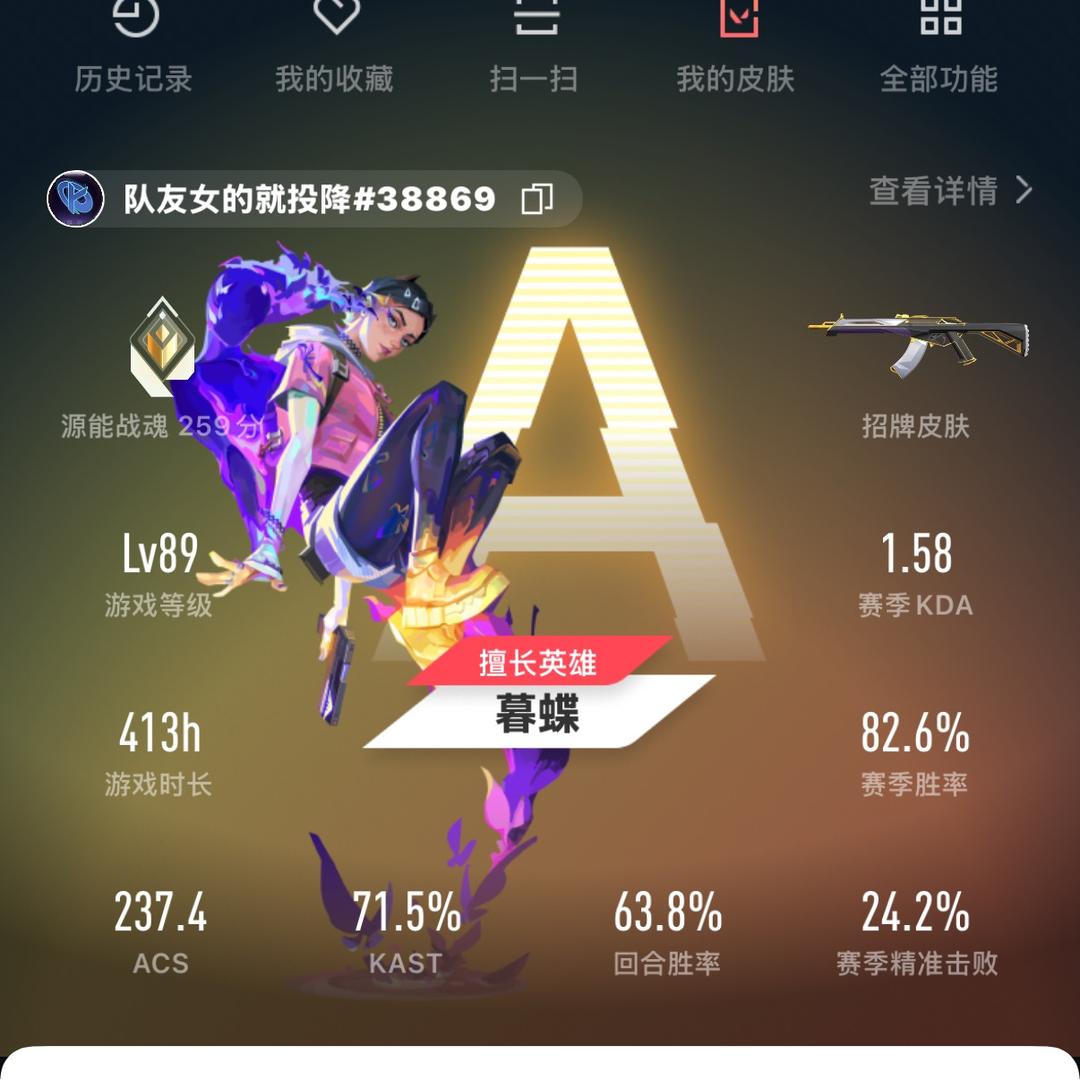The image size is (1080, 1080).
Task: Copy player ID 队友女的就投降#38869
Action: tap(537, 199)
